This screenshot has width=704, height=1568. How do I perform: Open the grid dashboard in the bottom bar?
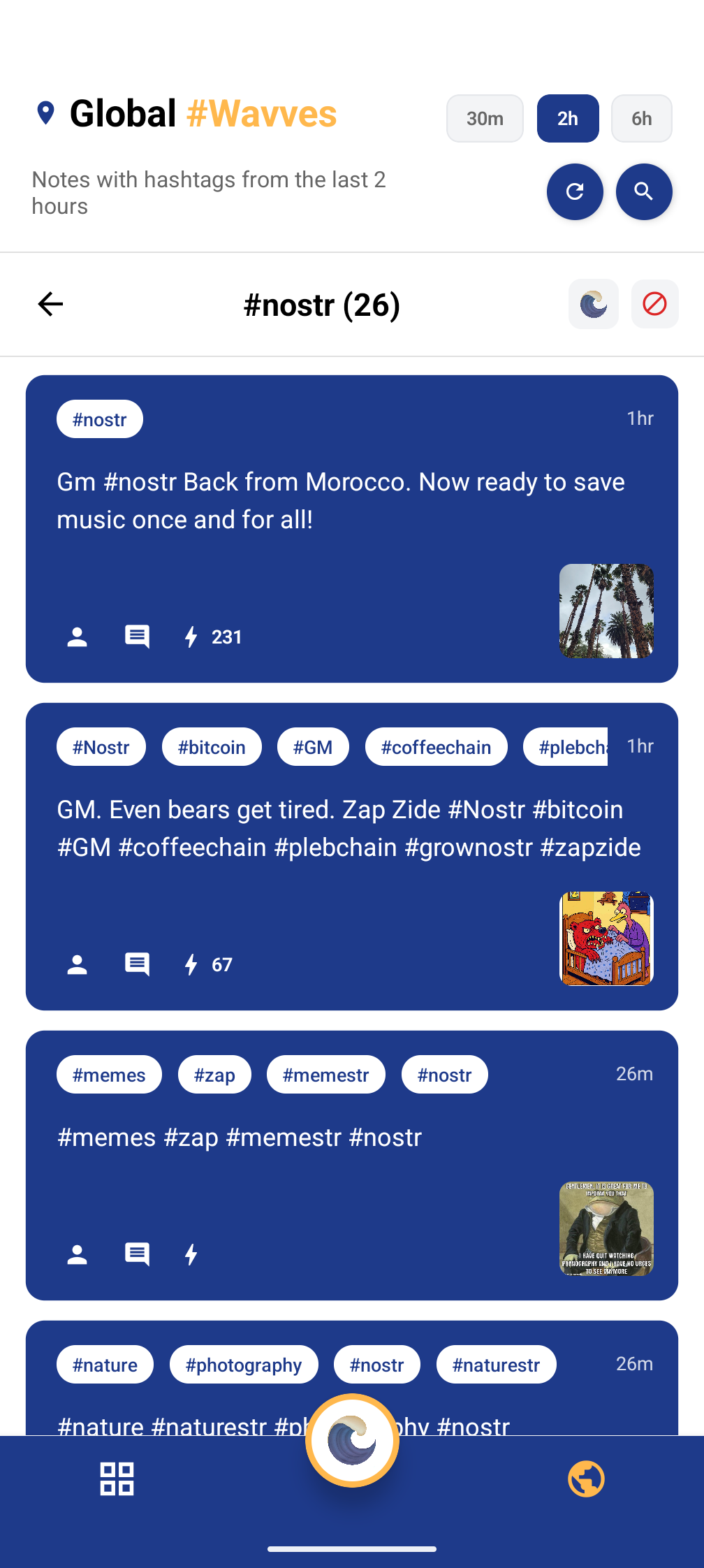tap(117, 1479)
